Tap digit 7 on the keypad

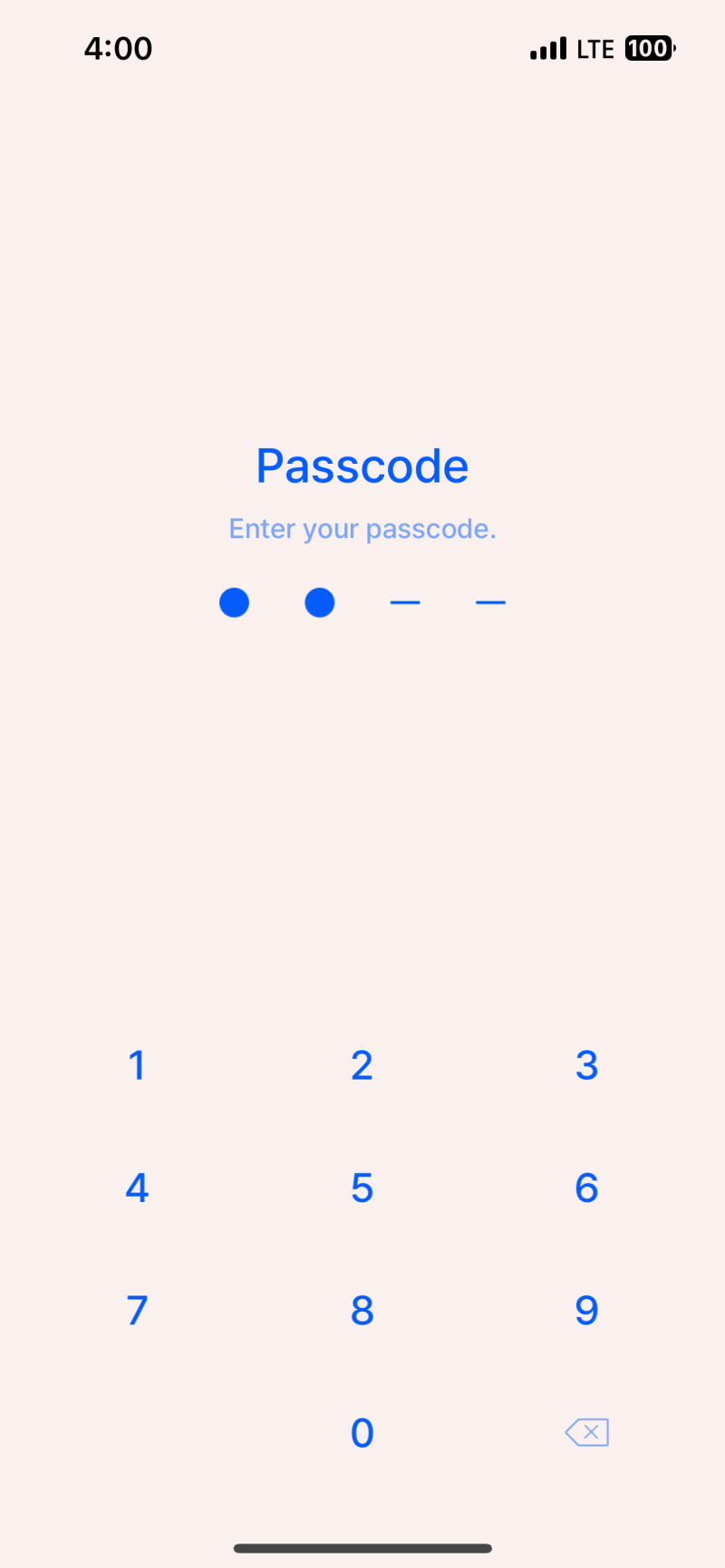136,1309
